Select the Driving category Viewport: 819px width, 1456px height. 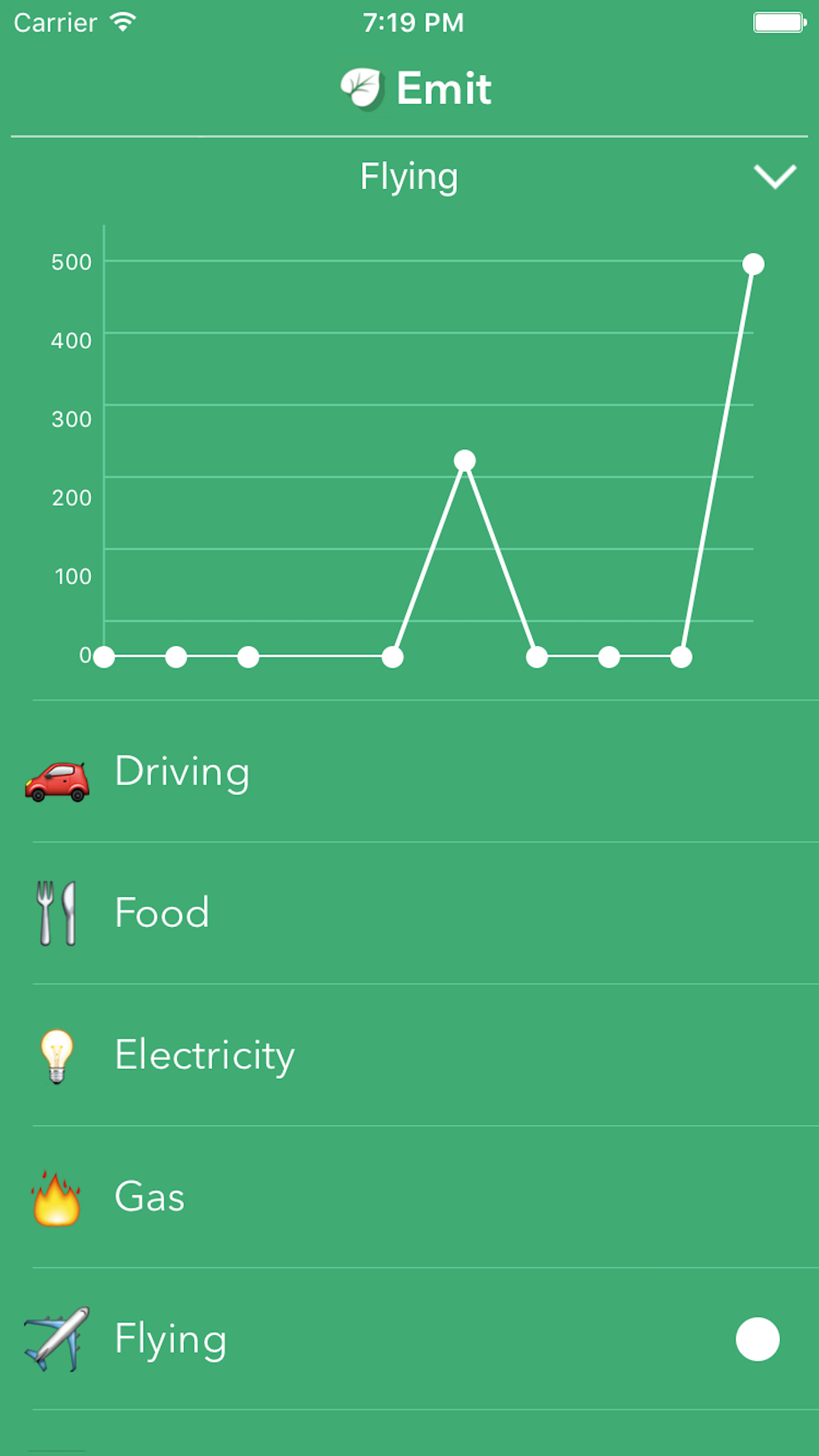pos(409,772)
